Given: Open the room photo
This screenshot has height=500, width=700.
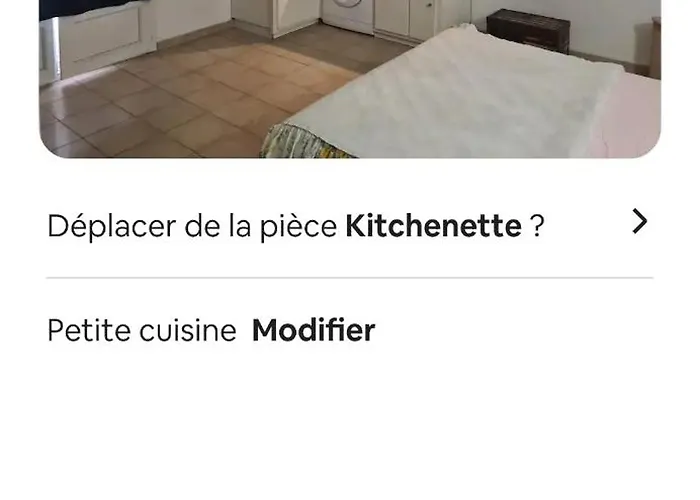Looking at the screenshot, I should click(349, 78).
